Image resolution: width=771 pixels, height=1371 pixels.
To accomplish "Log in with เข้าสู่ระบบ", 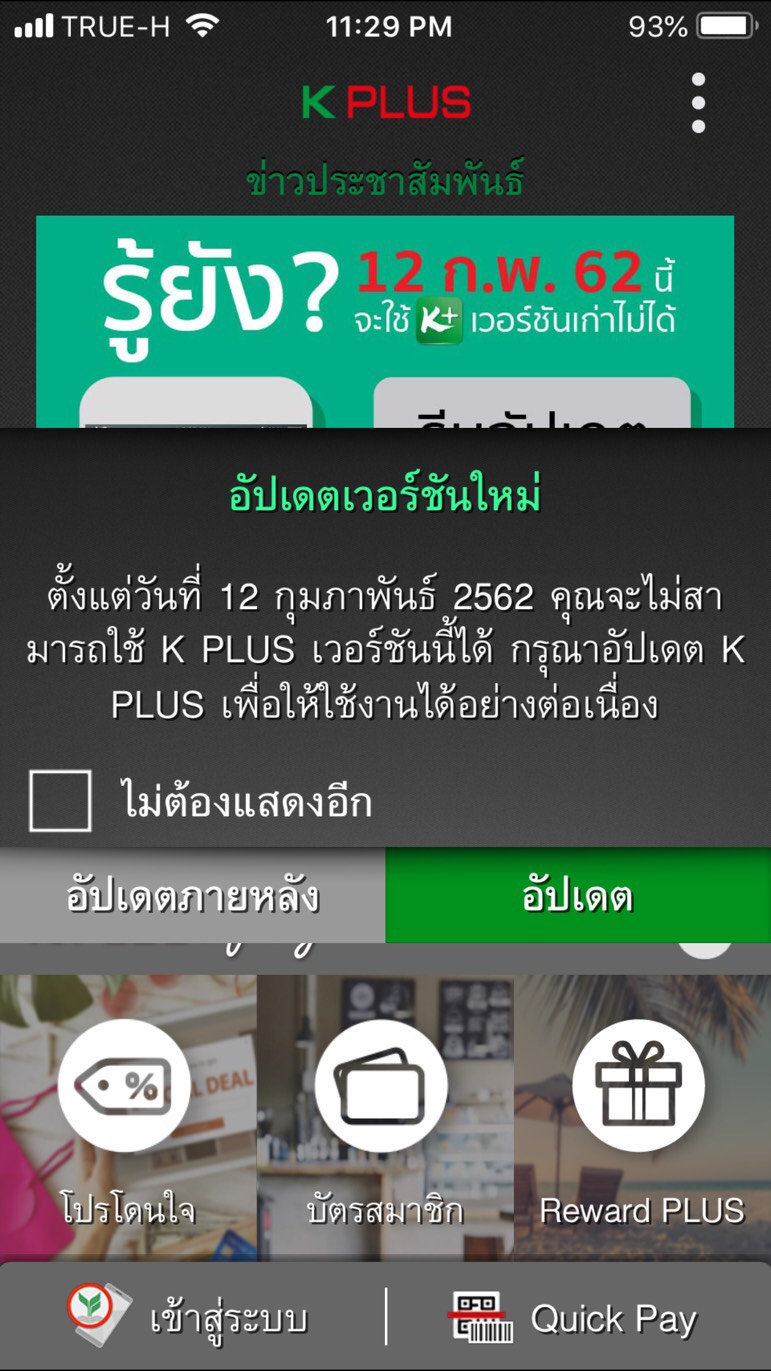I will click(x=190, y=1318).
